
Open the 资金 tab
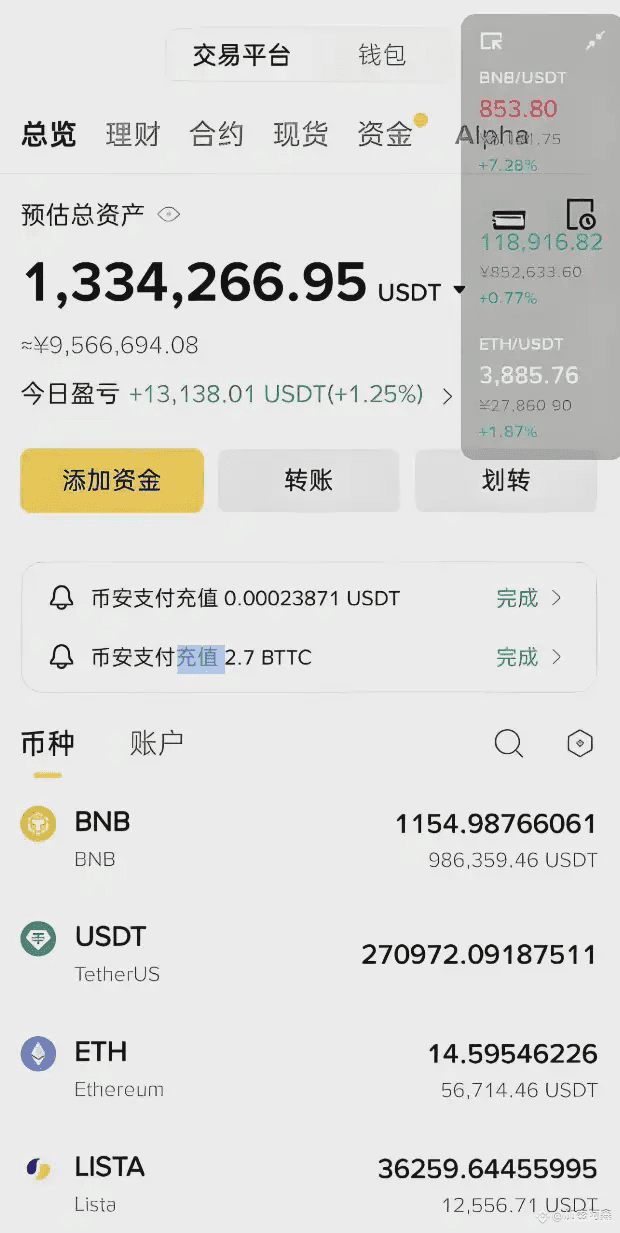click(x=385, y=134)
